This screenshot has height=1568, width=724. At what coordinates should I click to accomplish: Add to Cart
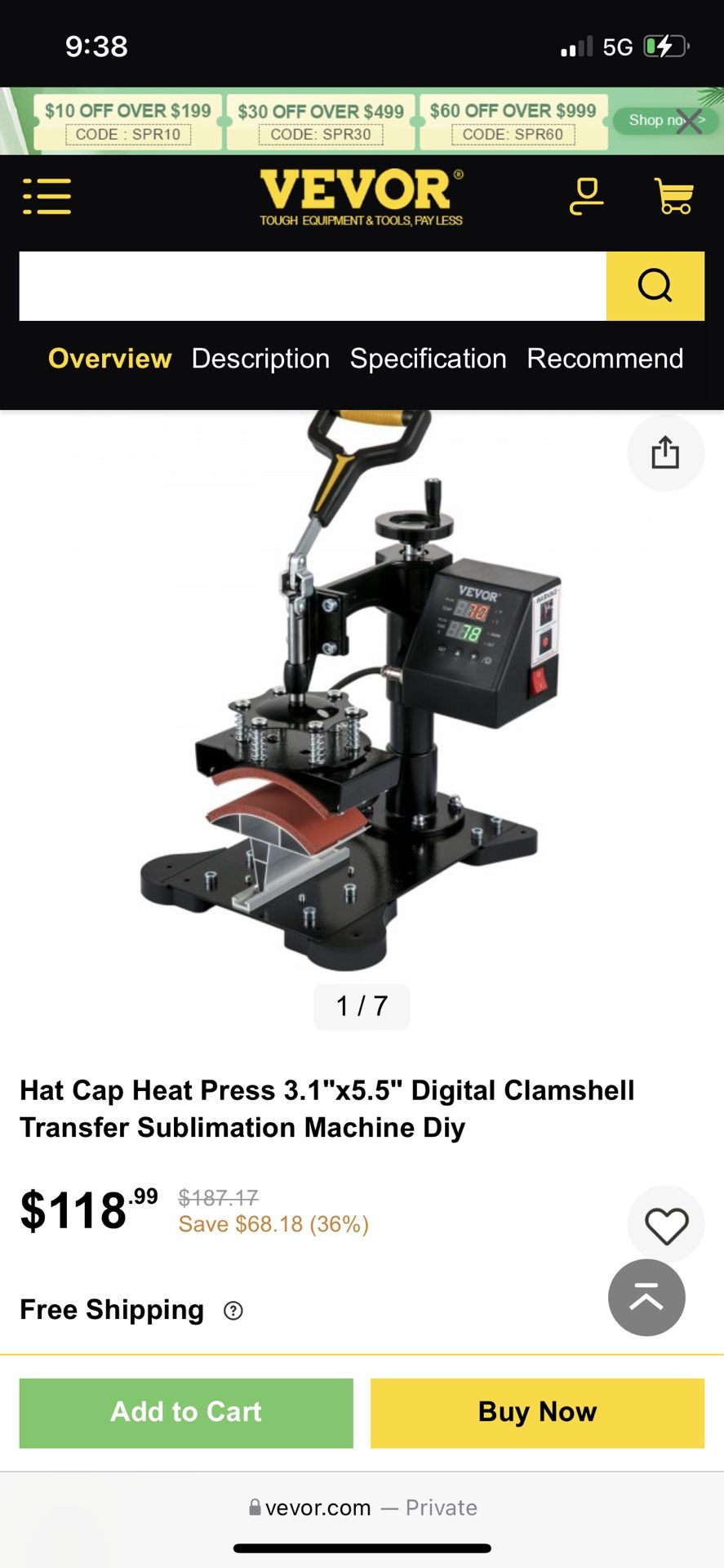point(186,1413)
